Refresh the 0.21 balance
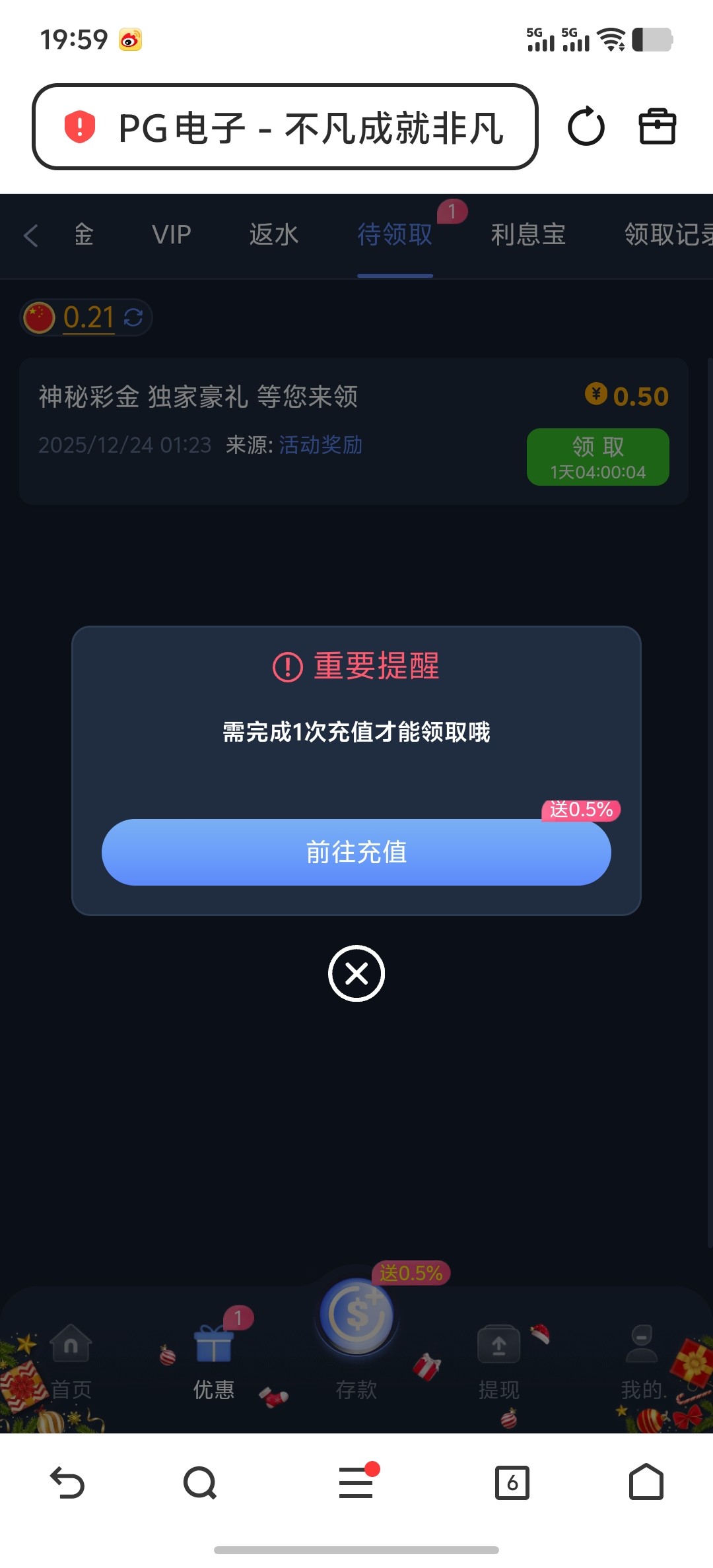713x1568 pixels. tap(133, 317)
